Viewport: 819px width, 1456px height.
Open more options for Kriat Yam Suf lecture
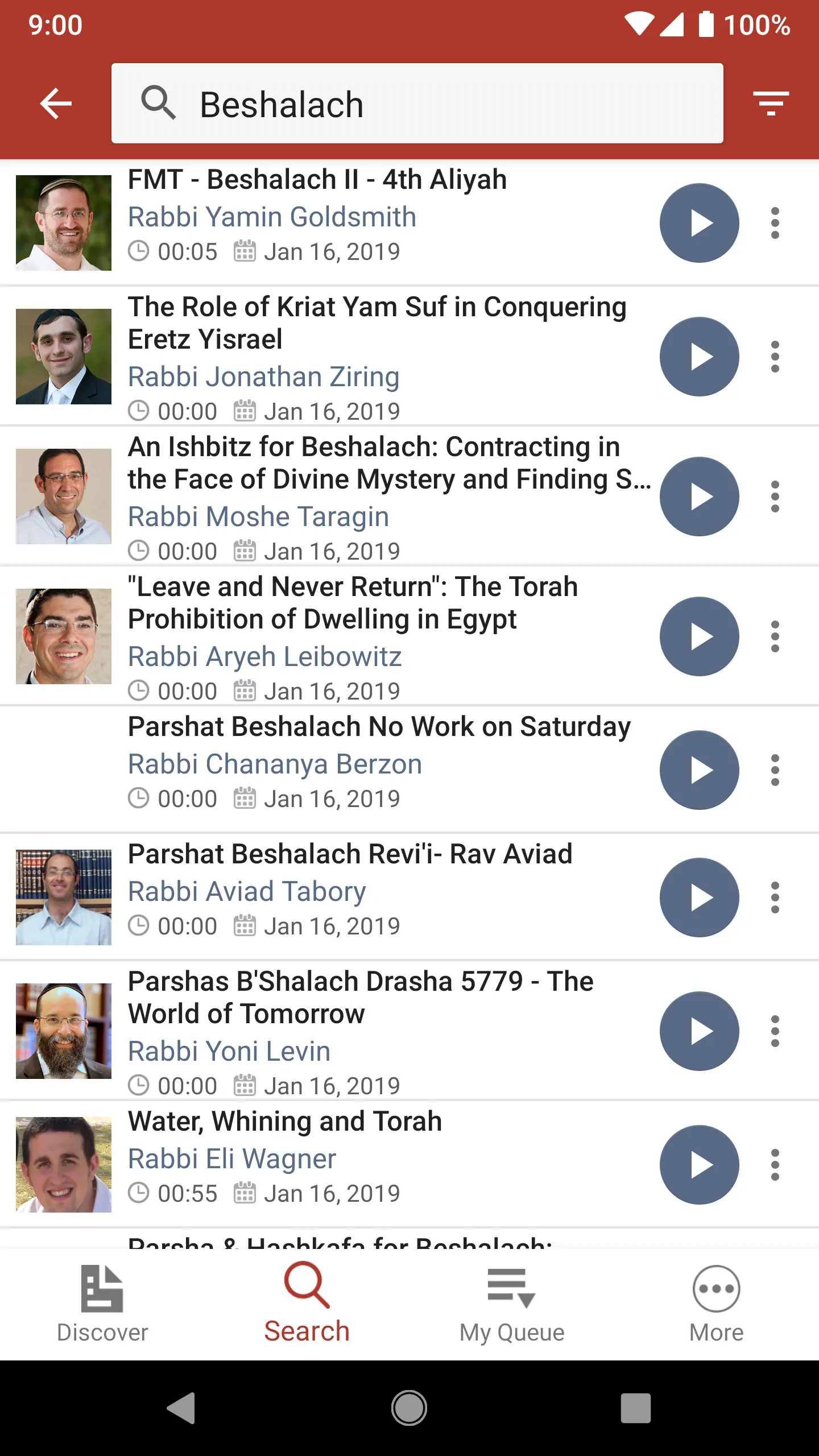click(x=775, y=357)
